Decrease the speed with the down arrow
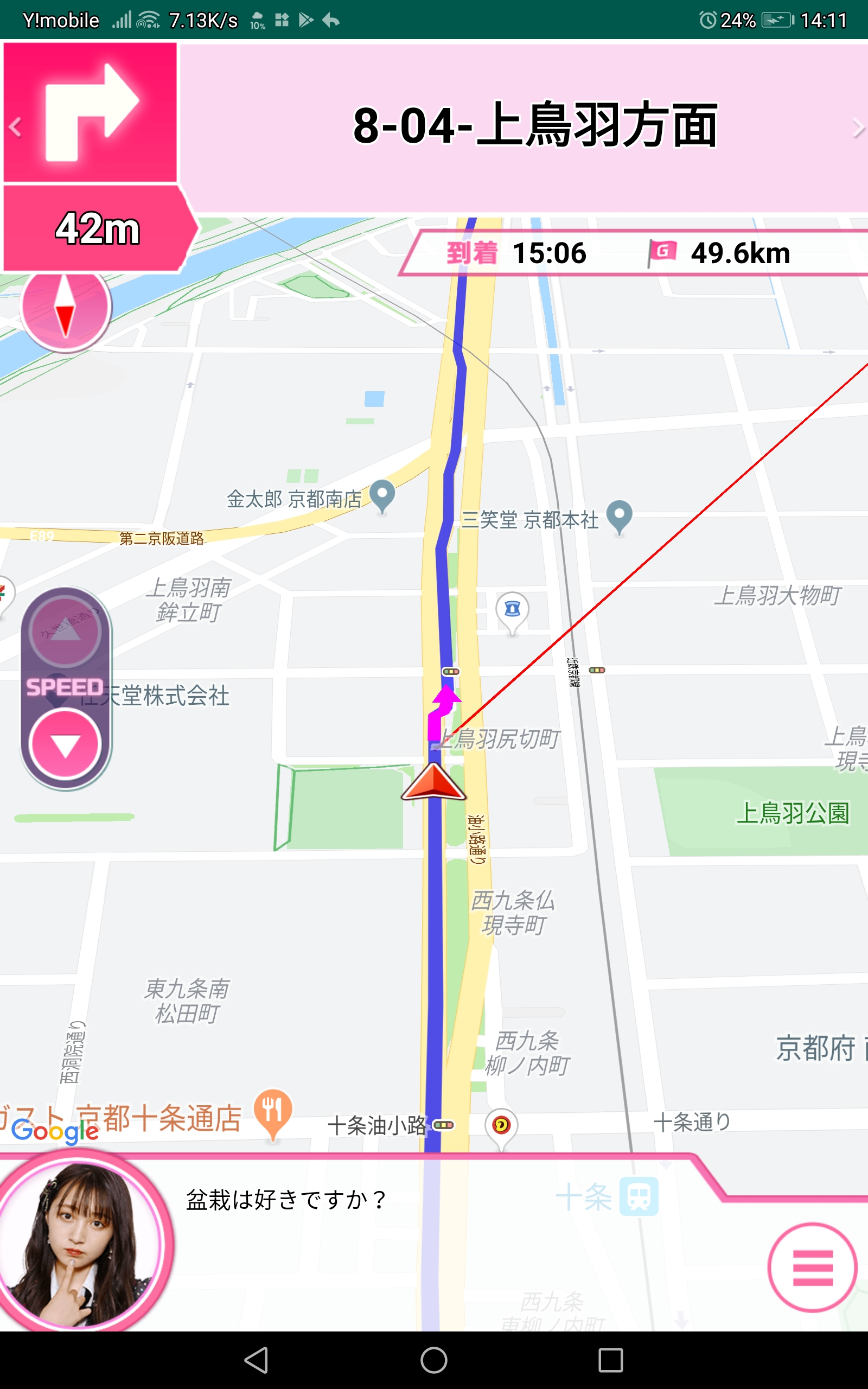Screen dimensions: 868x1389 point(66,744)
